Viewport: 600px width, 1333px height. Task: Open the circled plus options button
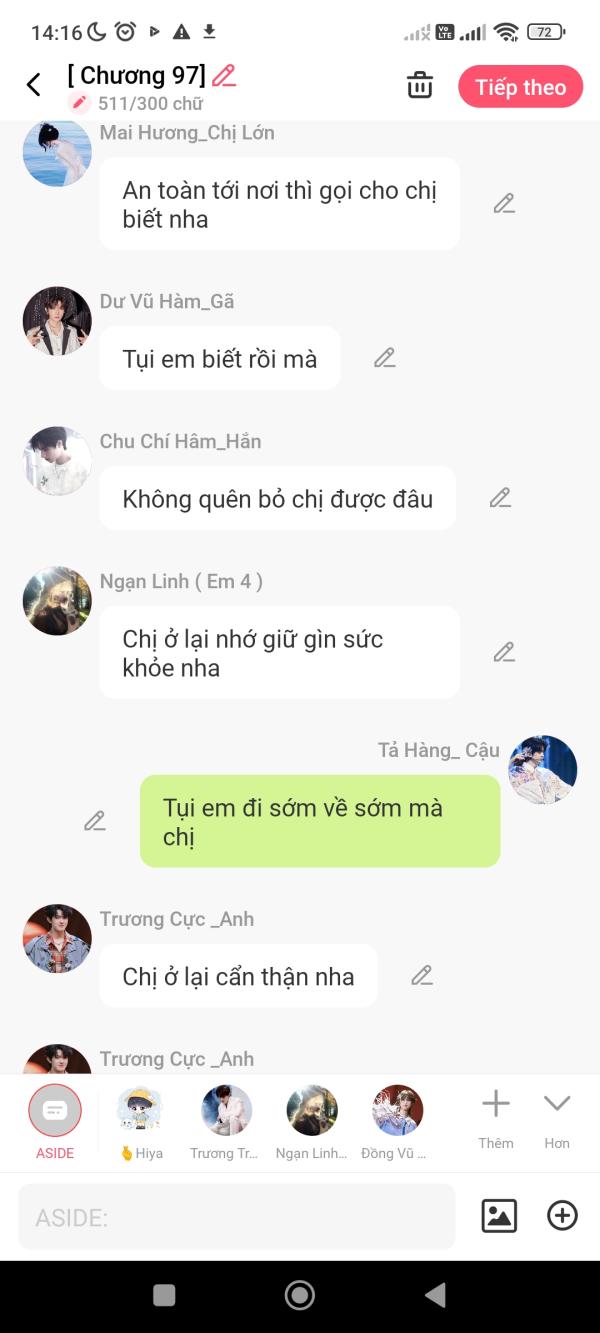[562, 1216]
